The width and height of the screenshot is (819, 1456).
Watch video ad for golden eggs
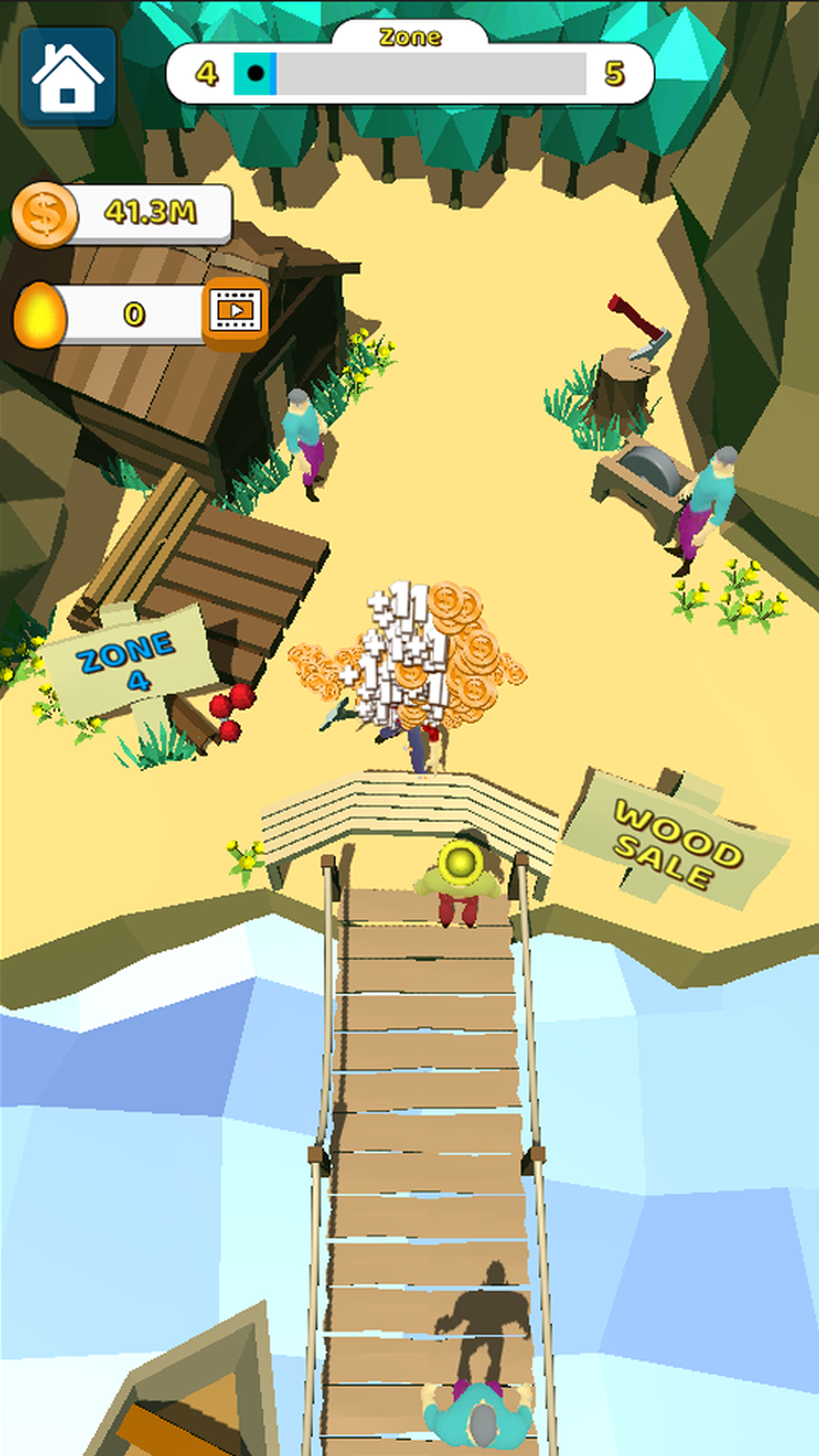236,312
